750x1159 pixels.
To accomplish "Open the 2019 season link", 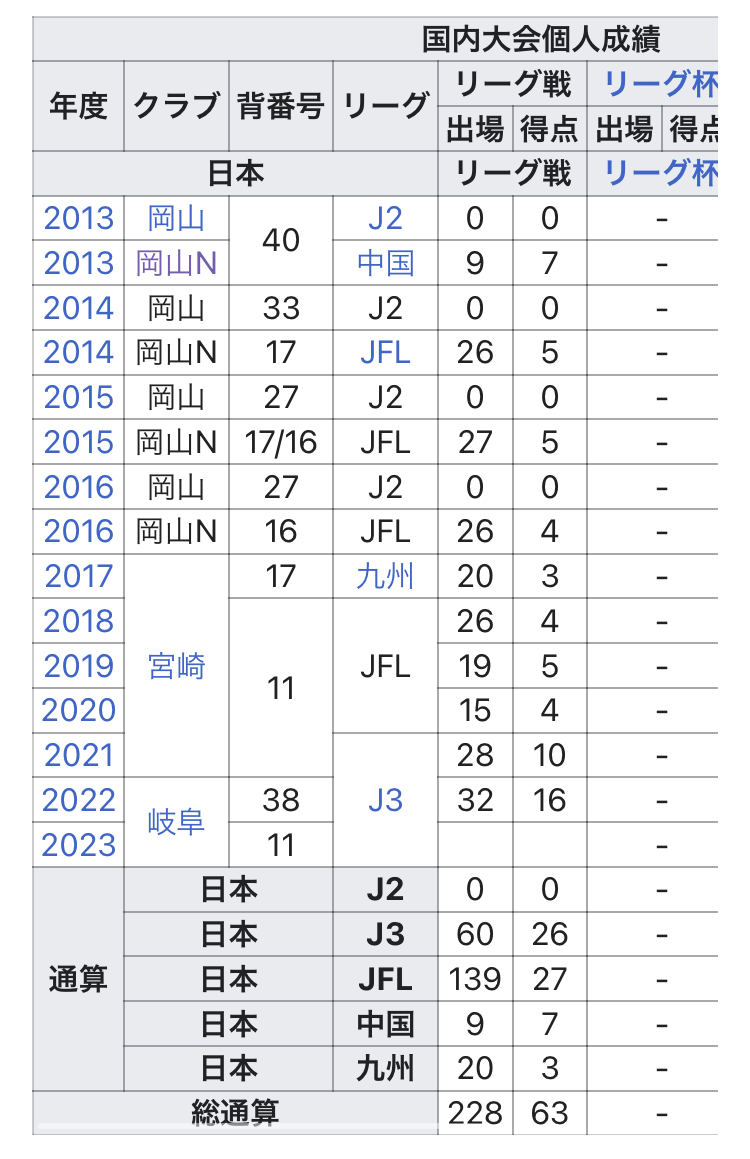I will click(78, 666).
